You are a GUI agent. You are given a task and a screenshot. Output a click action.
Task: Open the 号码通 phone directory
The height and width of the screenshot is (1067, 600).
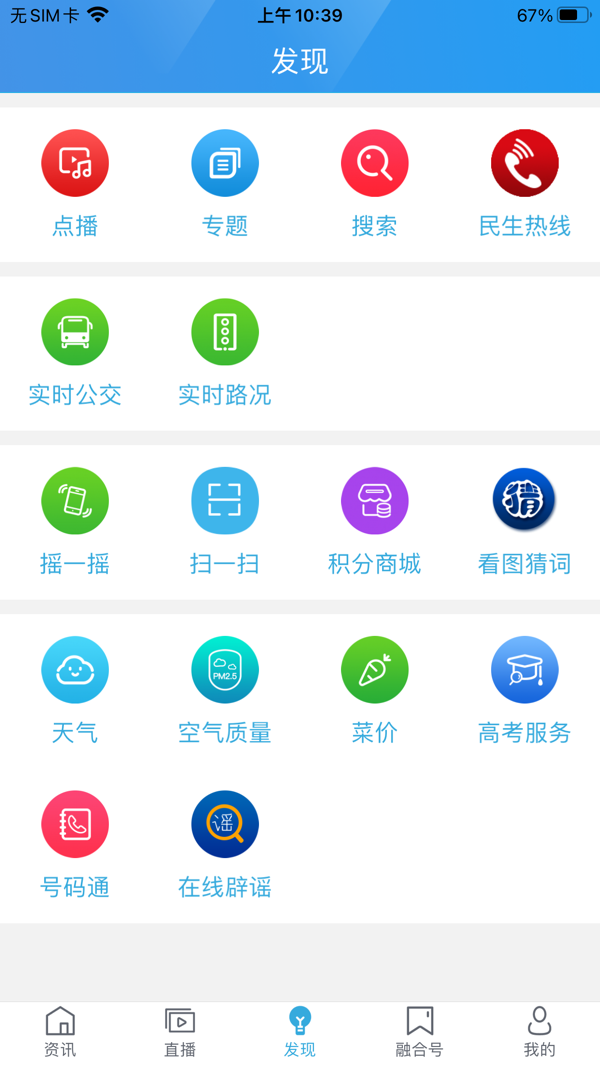(x=75, y=825)
